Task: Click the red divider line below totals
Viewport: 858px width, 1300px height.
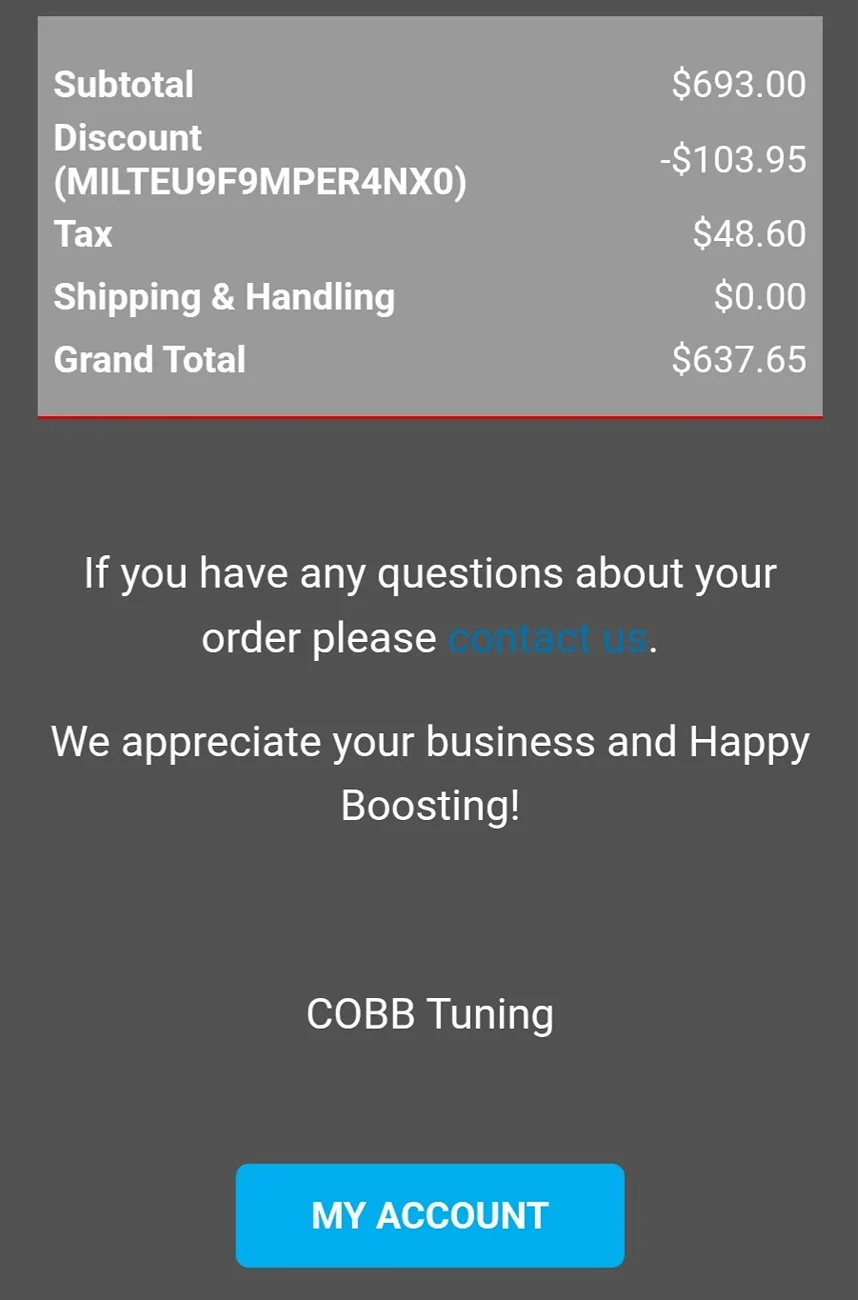Action: tap(430, 414)
